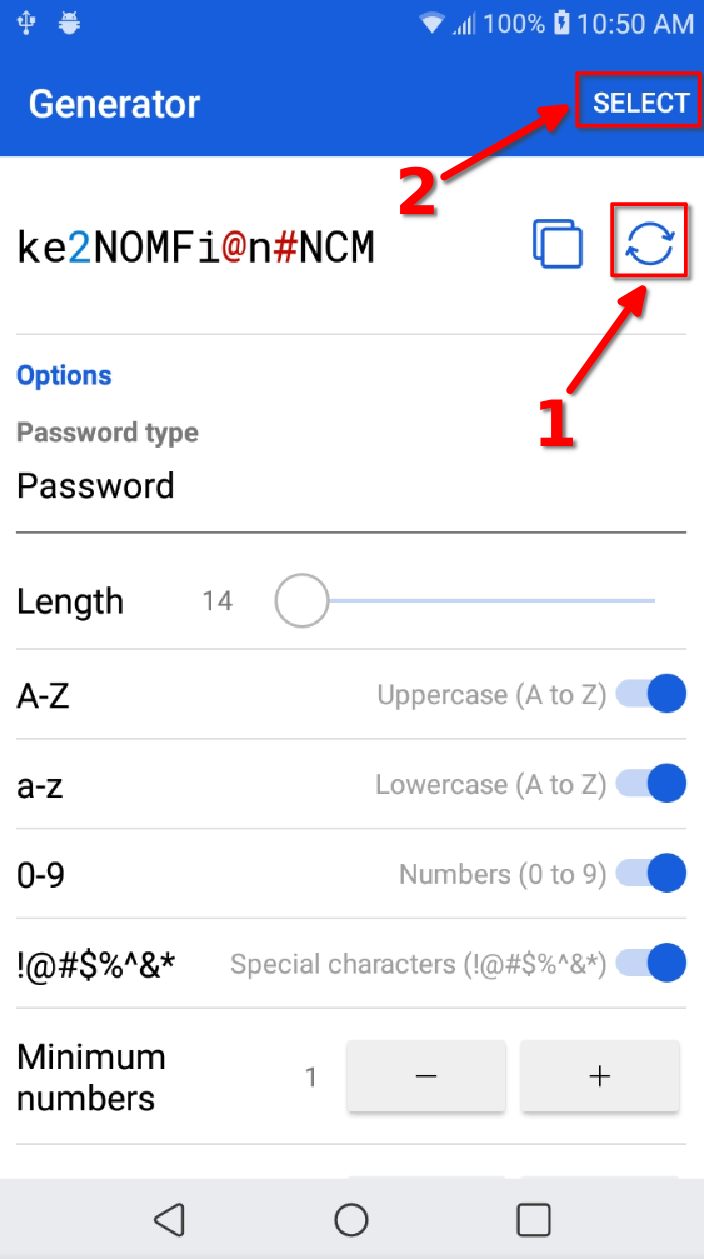Tap SELECT in the app bar
704x1259 pixels.
pos(641,103)
